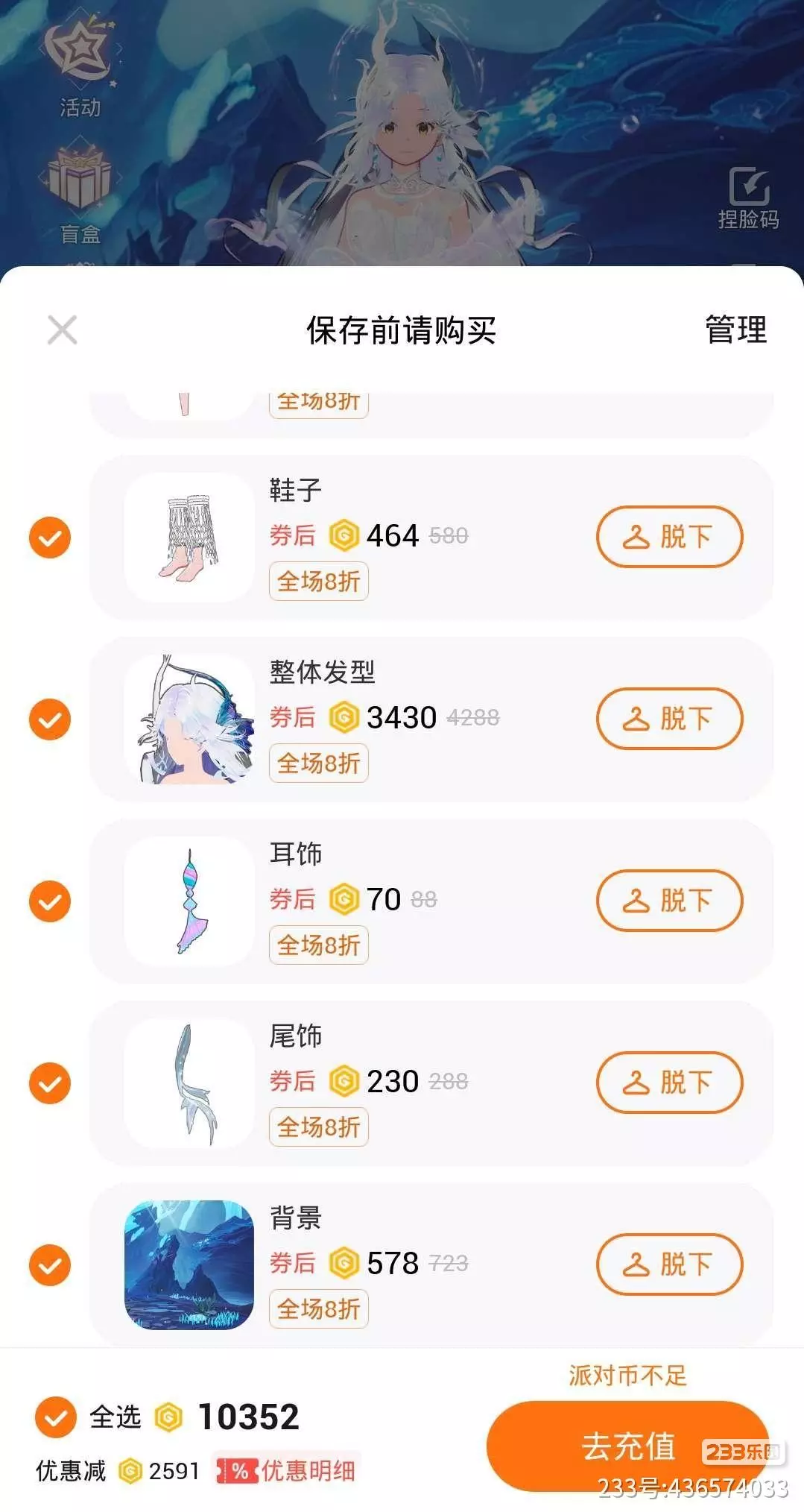Deselect the 整体发型 item

(50, 719)
